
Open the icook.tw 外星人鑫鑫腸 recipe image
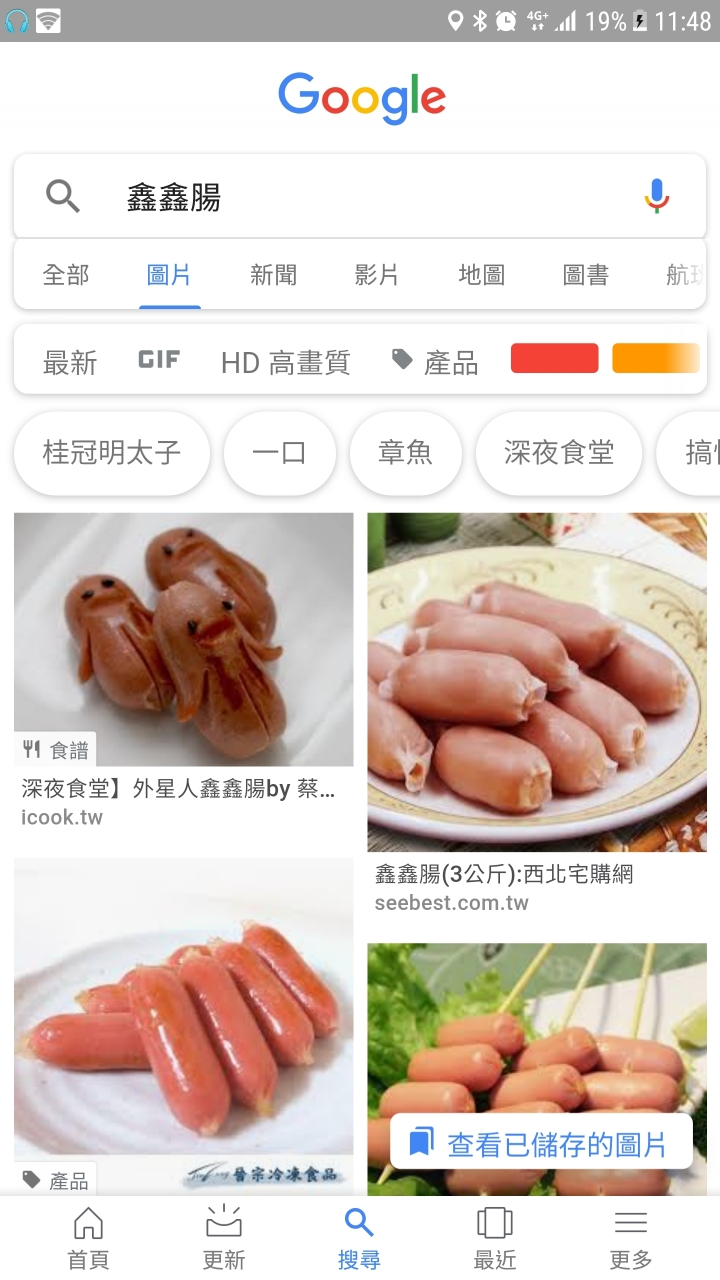pos(184,640)
